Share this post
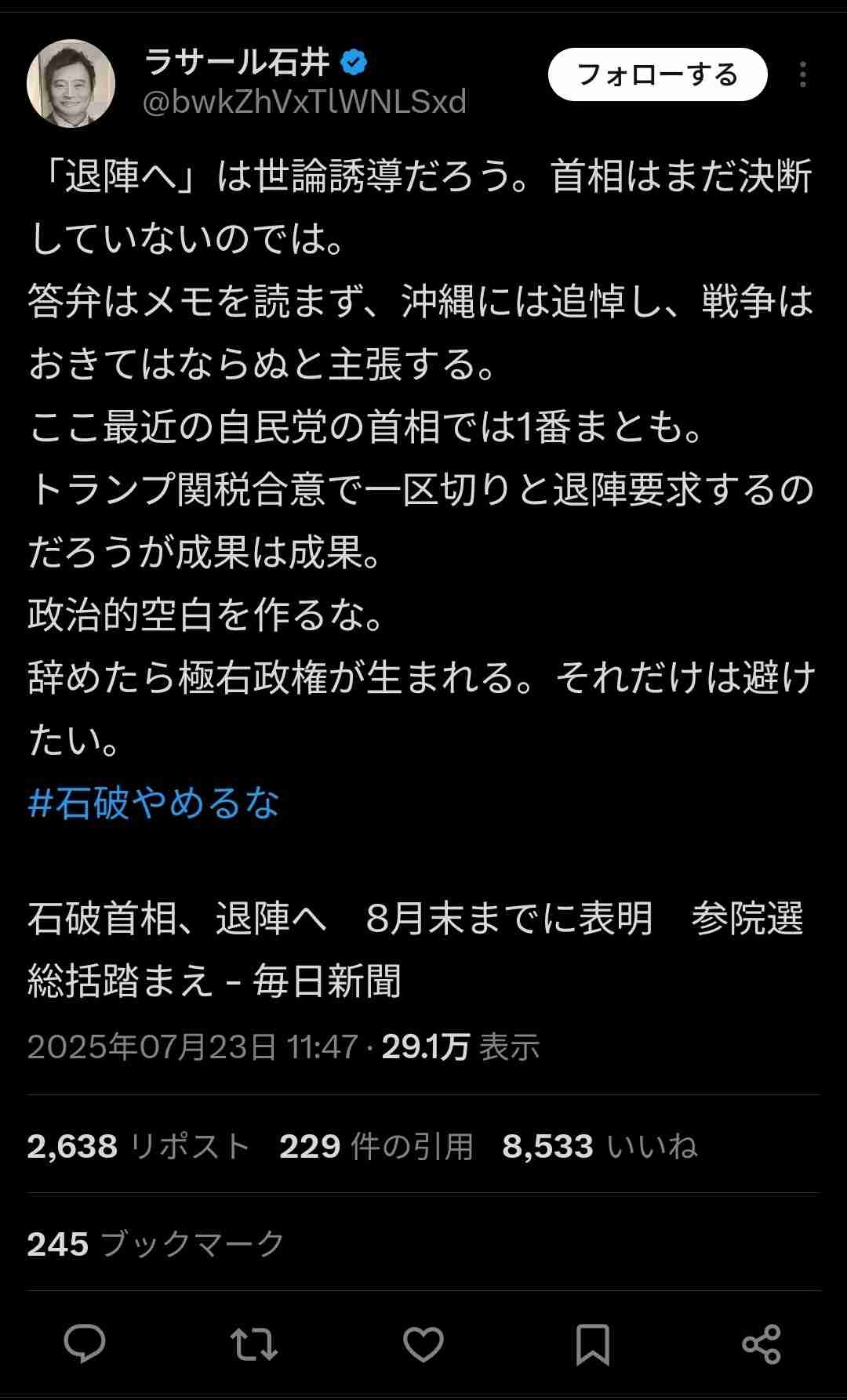This screenshot has width=847, height=1400. pyautogui.click(x=761, y=1344)
